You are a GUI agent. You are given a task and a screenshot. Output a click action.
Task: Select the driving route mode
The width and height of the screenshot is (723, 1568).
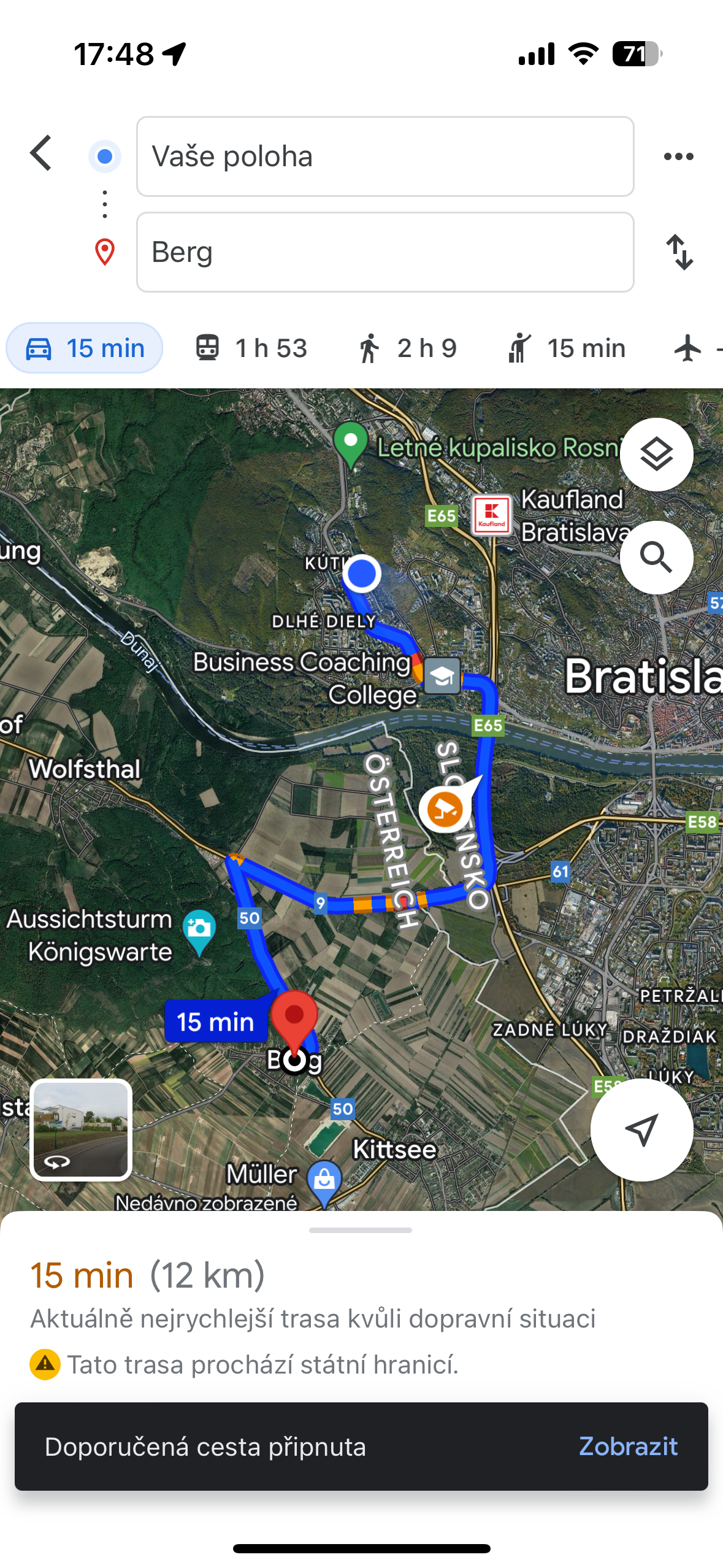click(84, 347)
